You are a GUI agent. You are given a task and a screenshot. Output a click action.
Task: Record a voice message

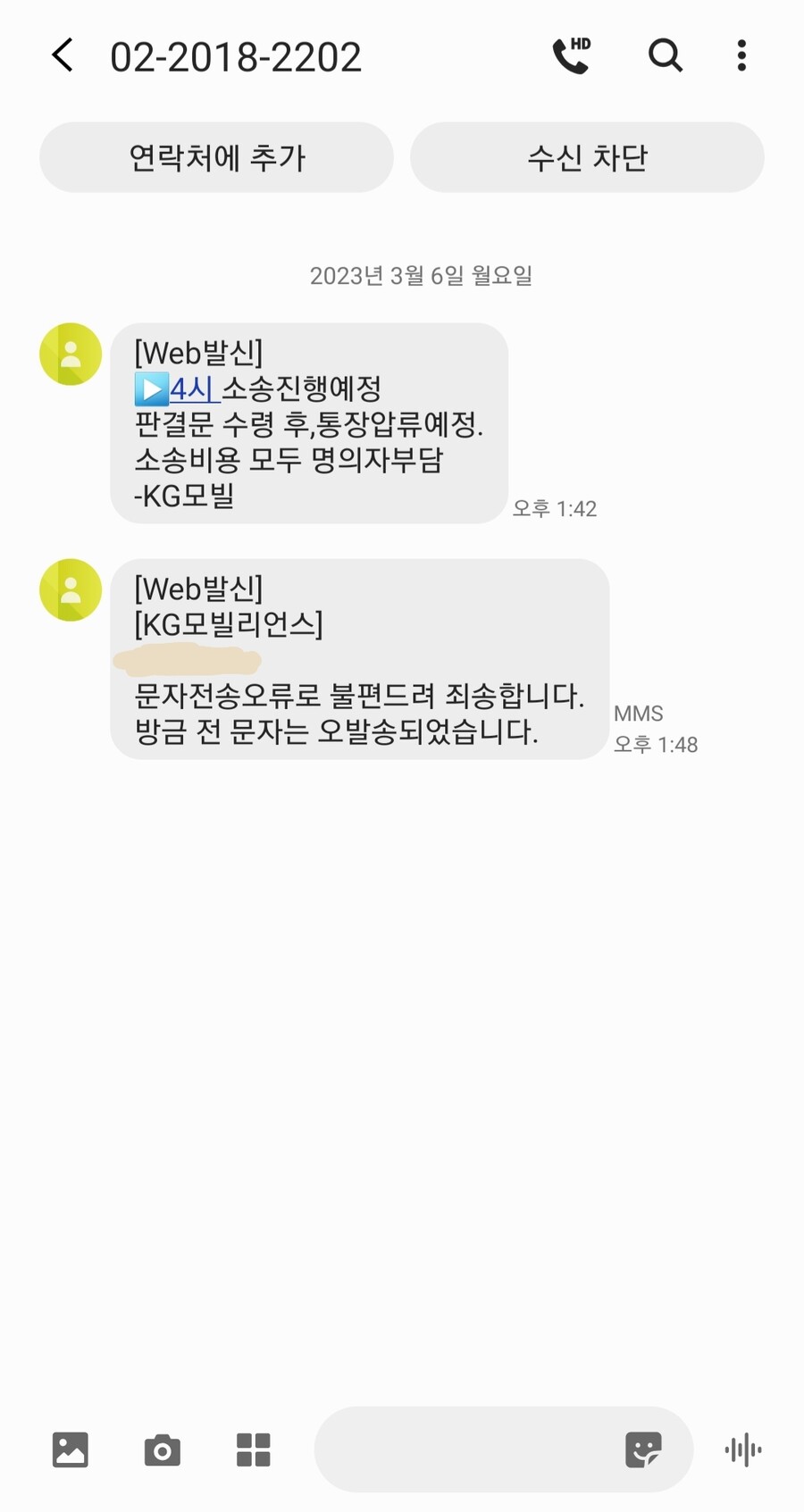click(x=743, y=1449)
